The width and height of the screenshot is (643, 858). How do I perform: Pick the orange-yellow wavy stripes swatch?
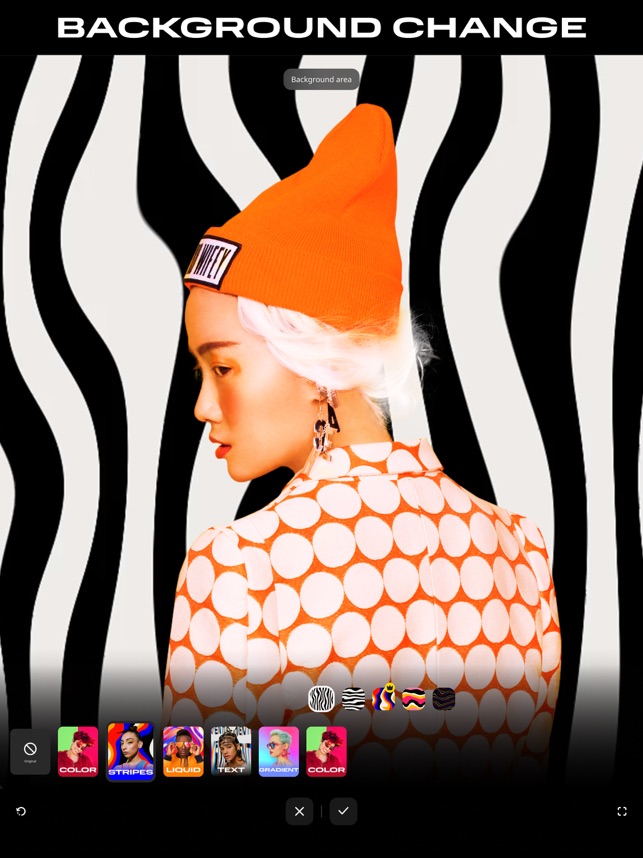tap(414, 699)
